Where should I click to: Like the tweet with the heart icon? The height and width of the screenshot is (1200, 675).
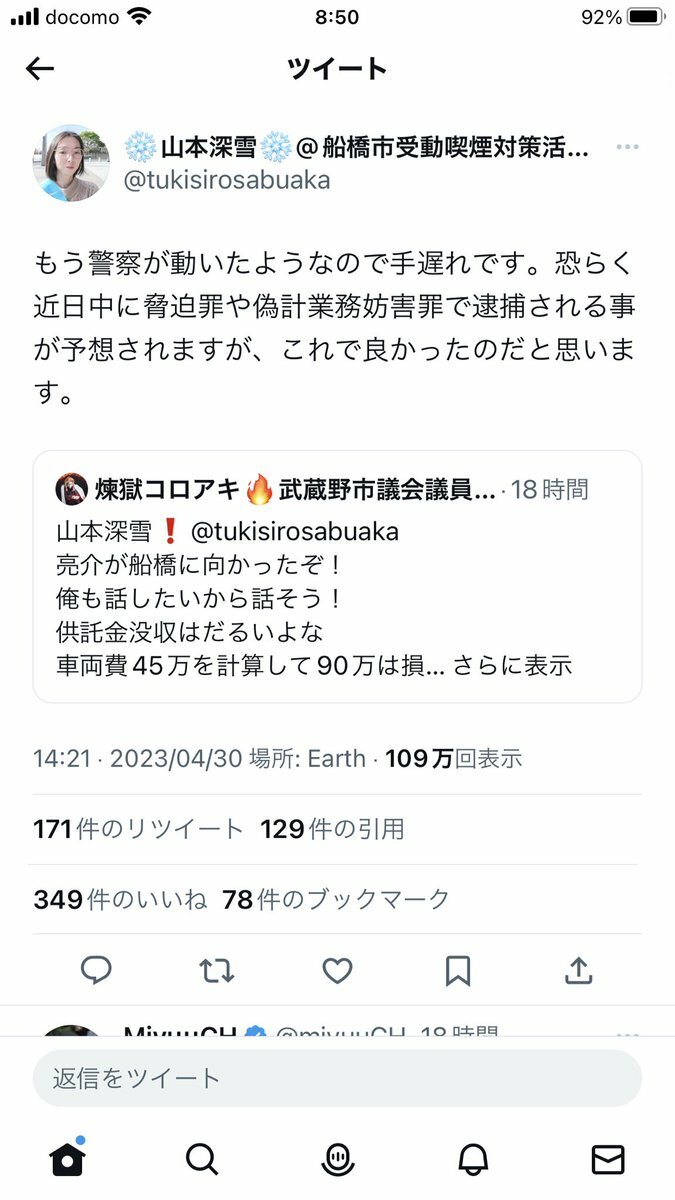337,970
